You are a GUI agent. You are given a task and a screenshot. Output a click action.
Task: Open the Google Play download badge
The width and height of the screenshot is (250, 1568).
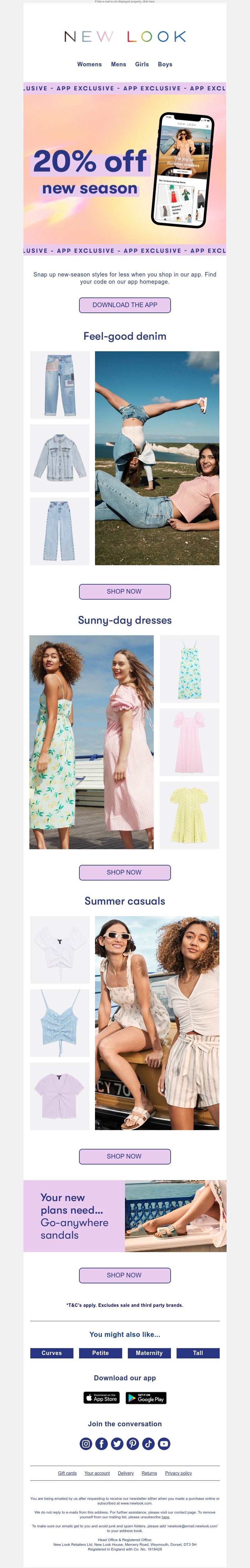146,1398
